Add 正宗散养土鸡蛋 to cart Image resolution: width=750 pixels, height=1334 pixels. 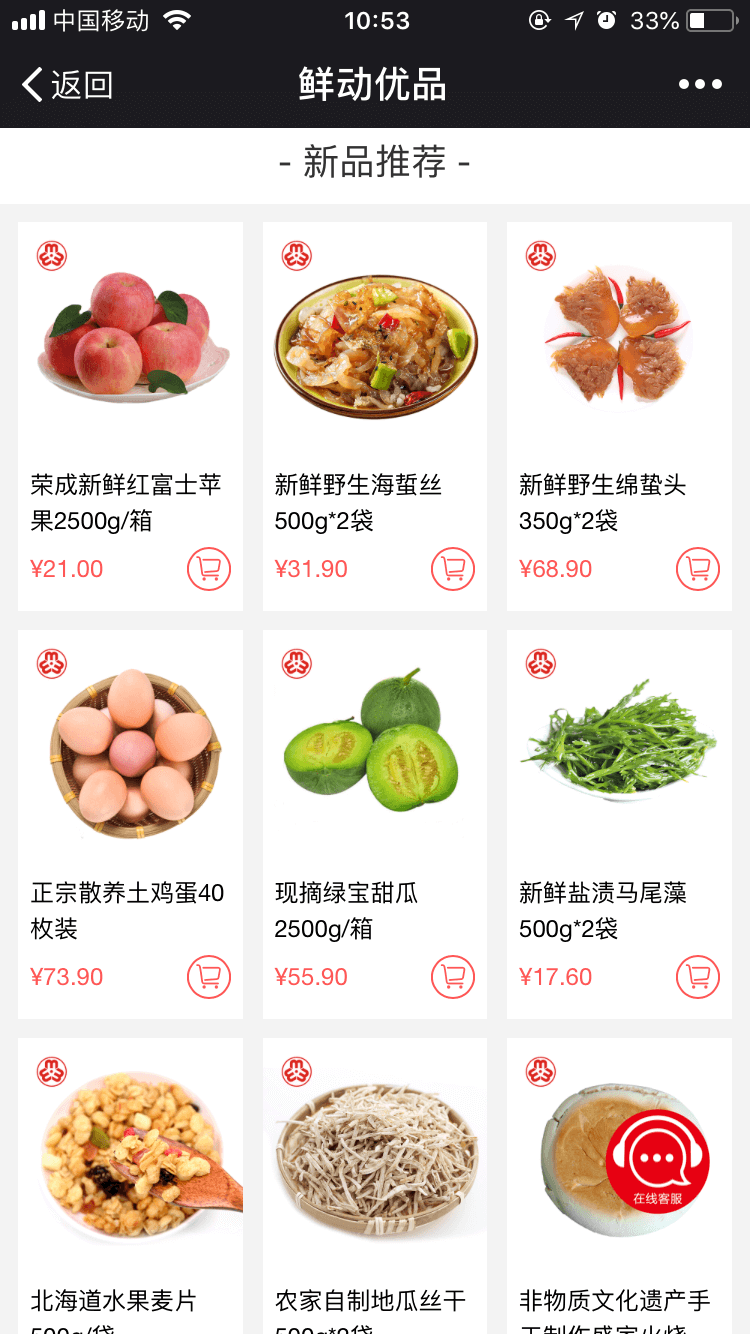tap(209, 977)
